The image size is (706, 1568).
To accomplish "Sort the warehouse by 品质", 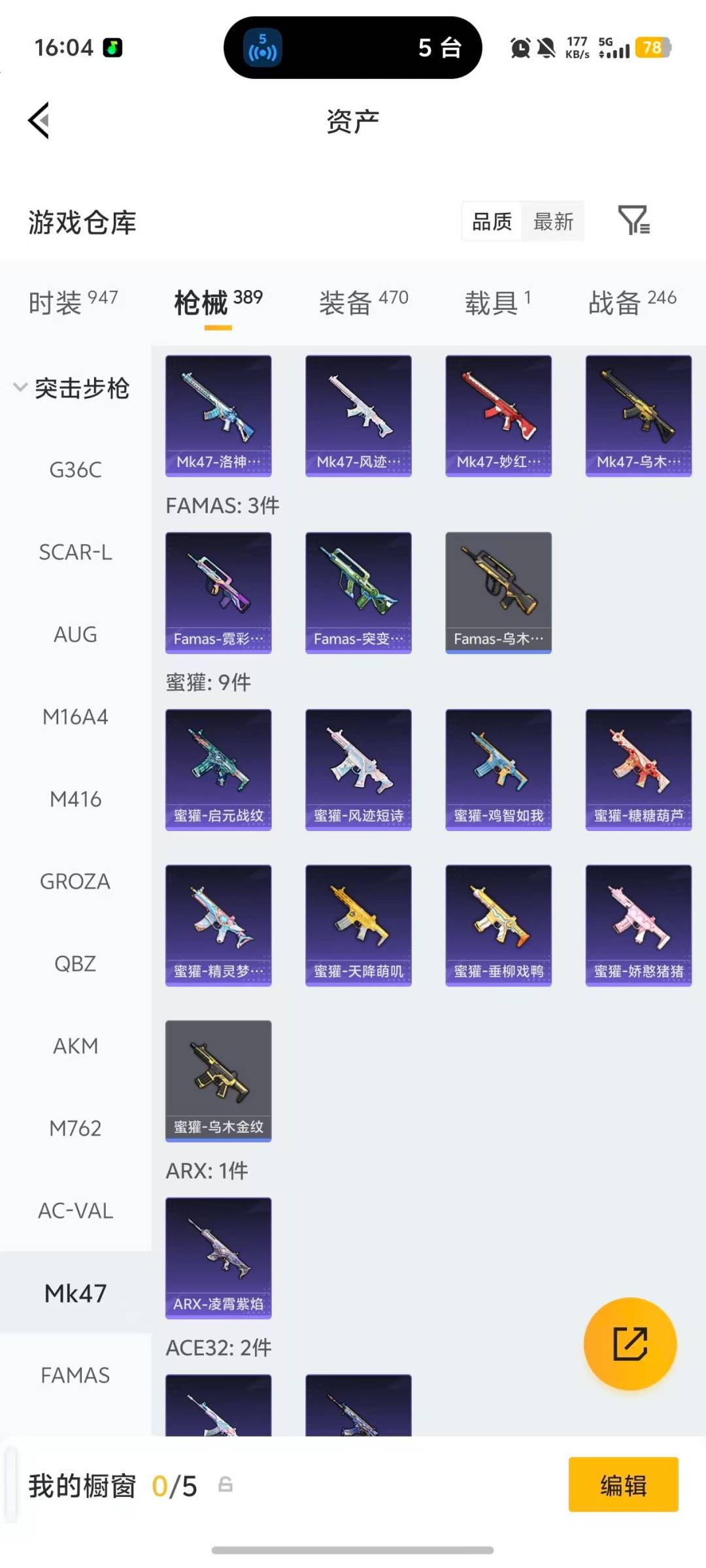I will pos(492,221).
